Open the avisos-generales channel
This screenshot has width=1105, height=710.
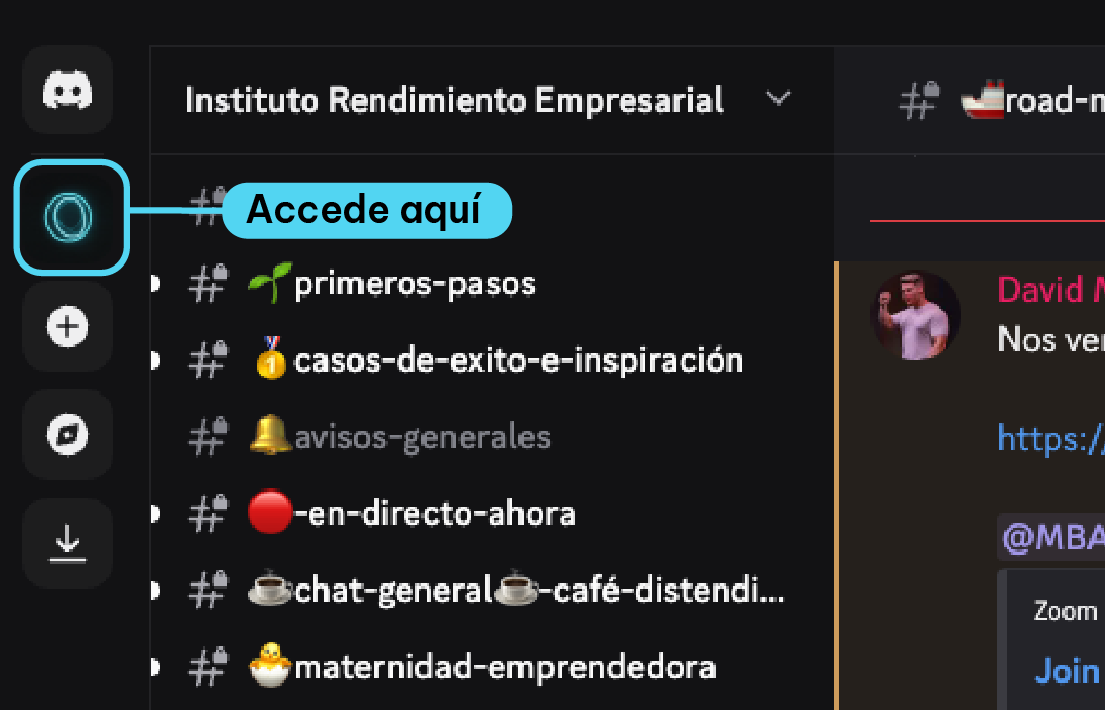[x=421, y=437]
